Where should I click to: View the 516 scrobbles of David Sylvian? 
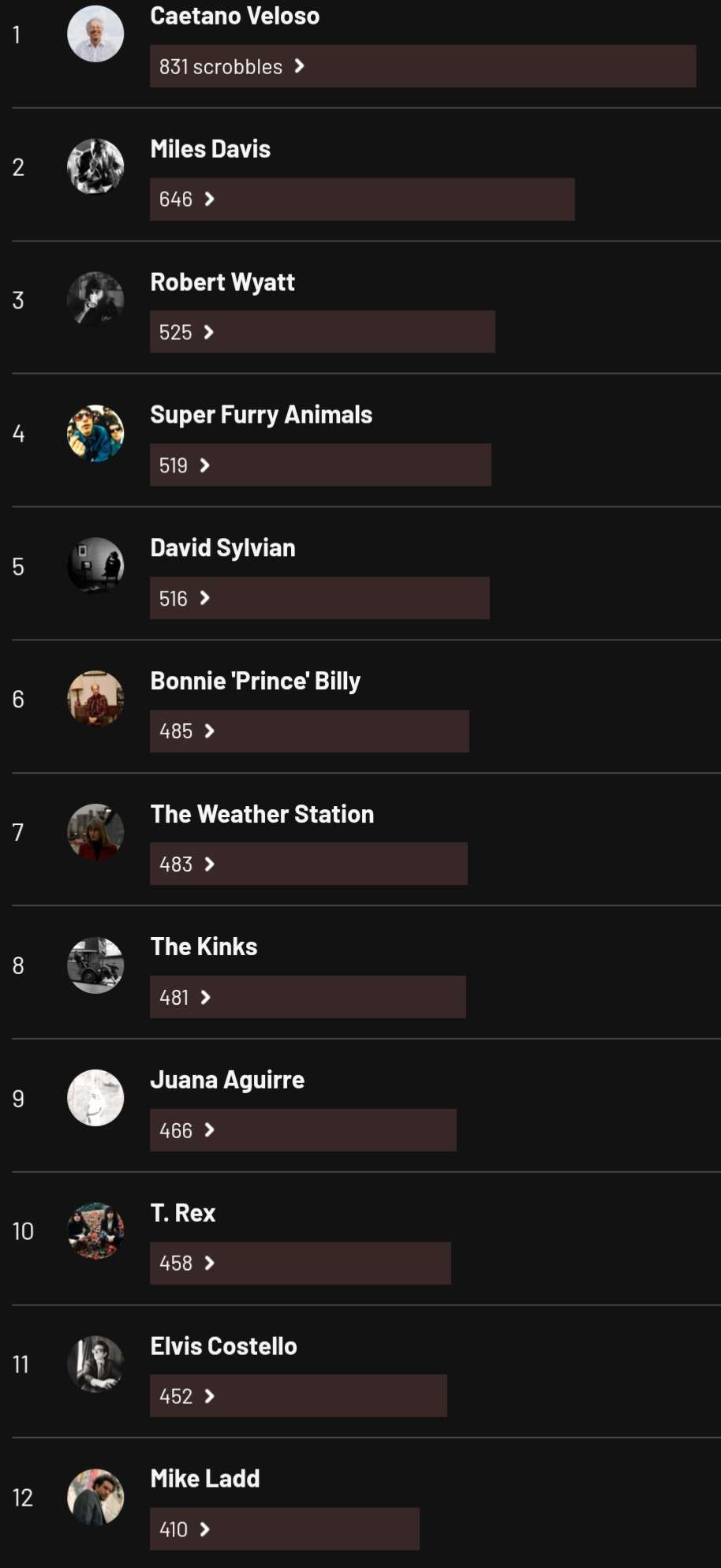click(x=184, y=599)
